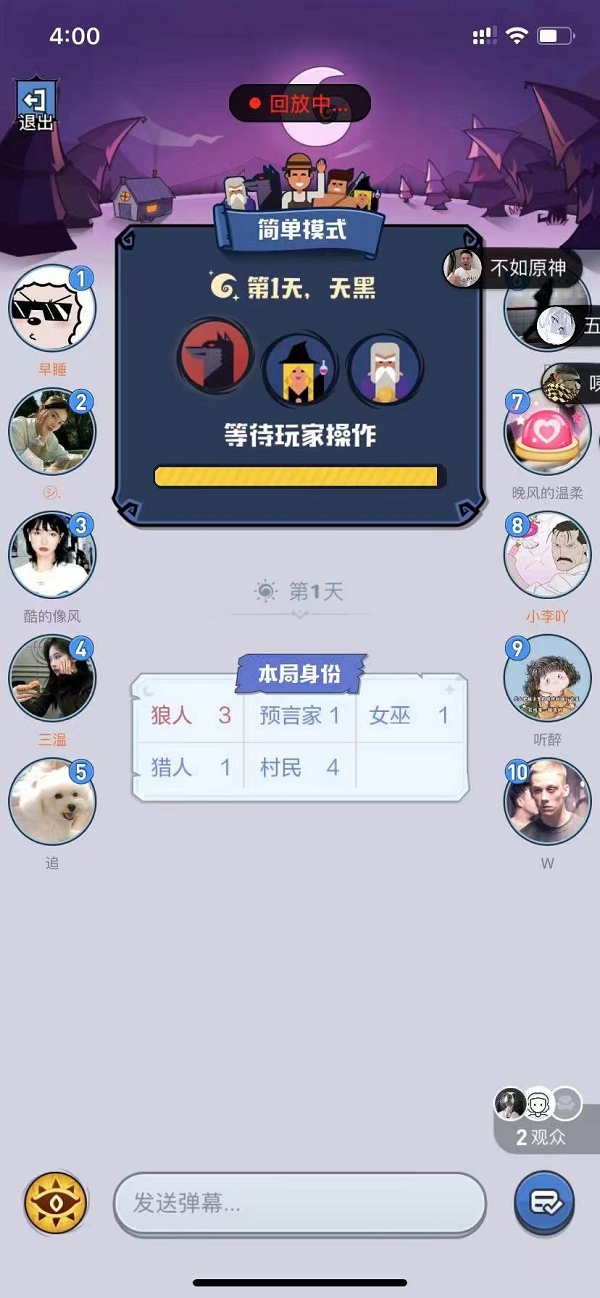Select player 3 酷的像风
Screen dimensions: 600x1298
click(x=52, y=555)
